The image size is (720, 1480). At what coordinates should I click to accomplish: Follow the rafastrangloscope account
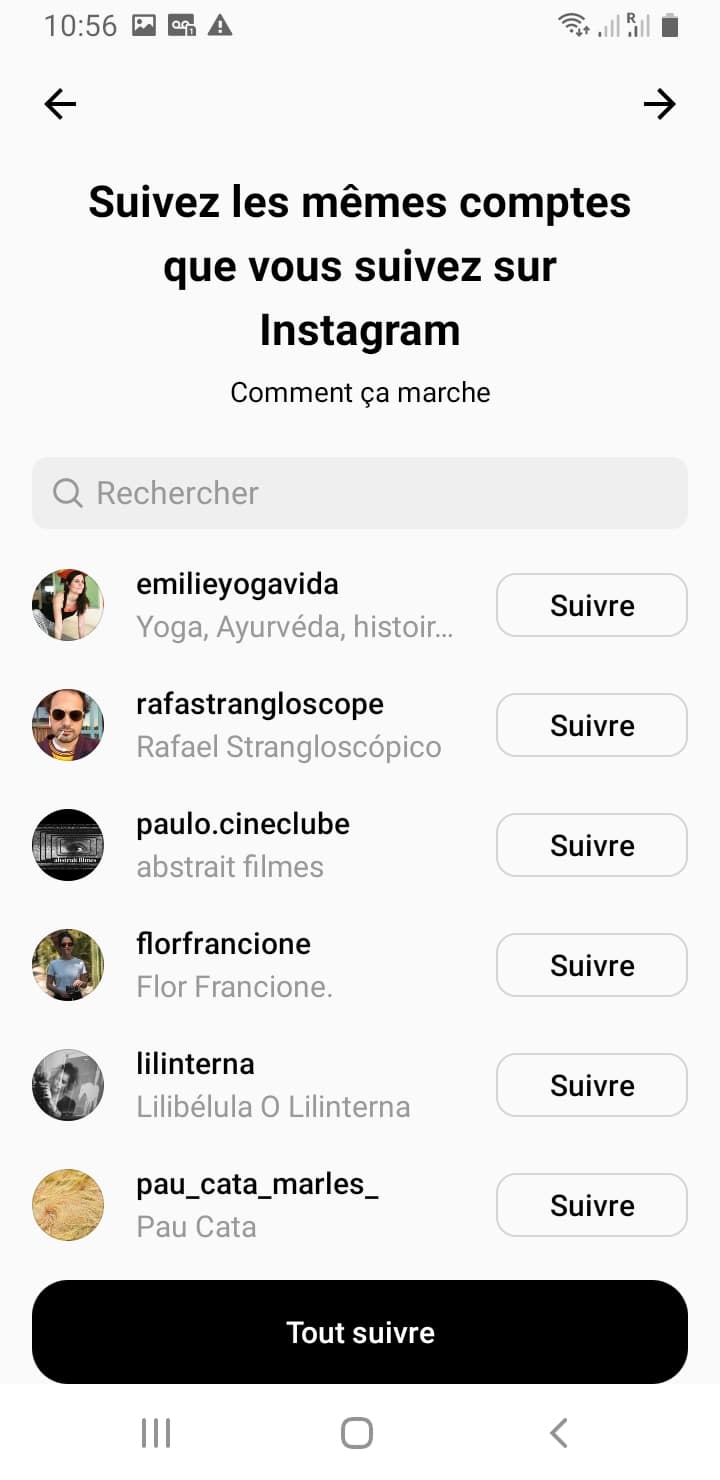[x=591, y=725]
